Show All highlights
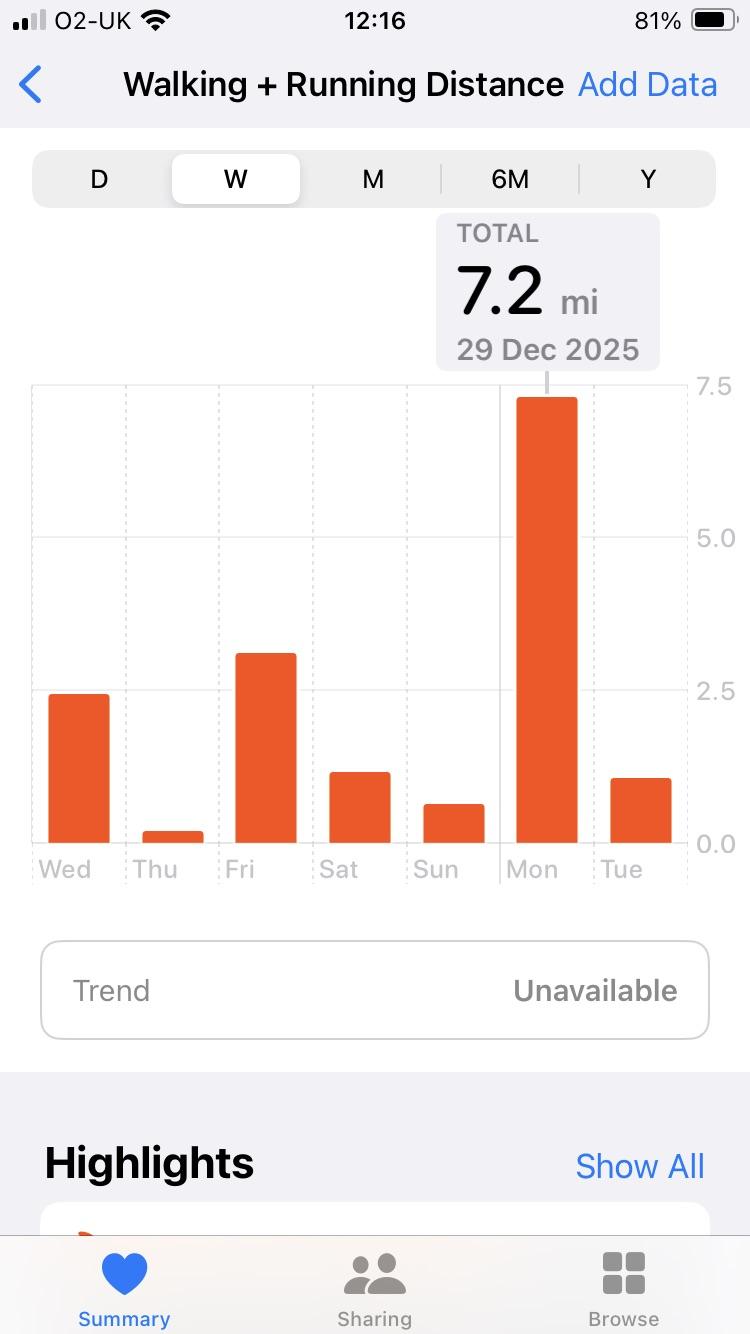Screen dimensions: 750x1334 [x=640, y=1166]
